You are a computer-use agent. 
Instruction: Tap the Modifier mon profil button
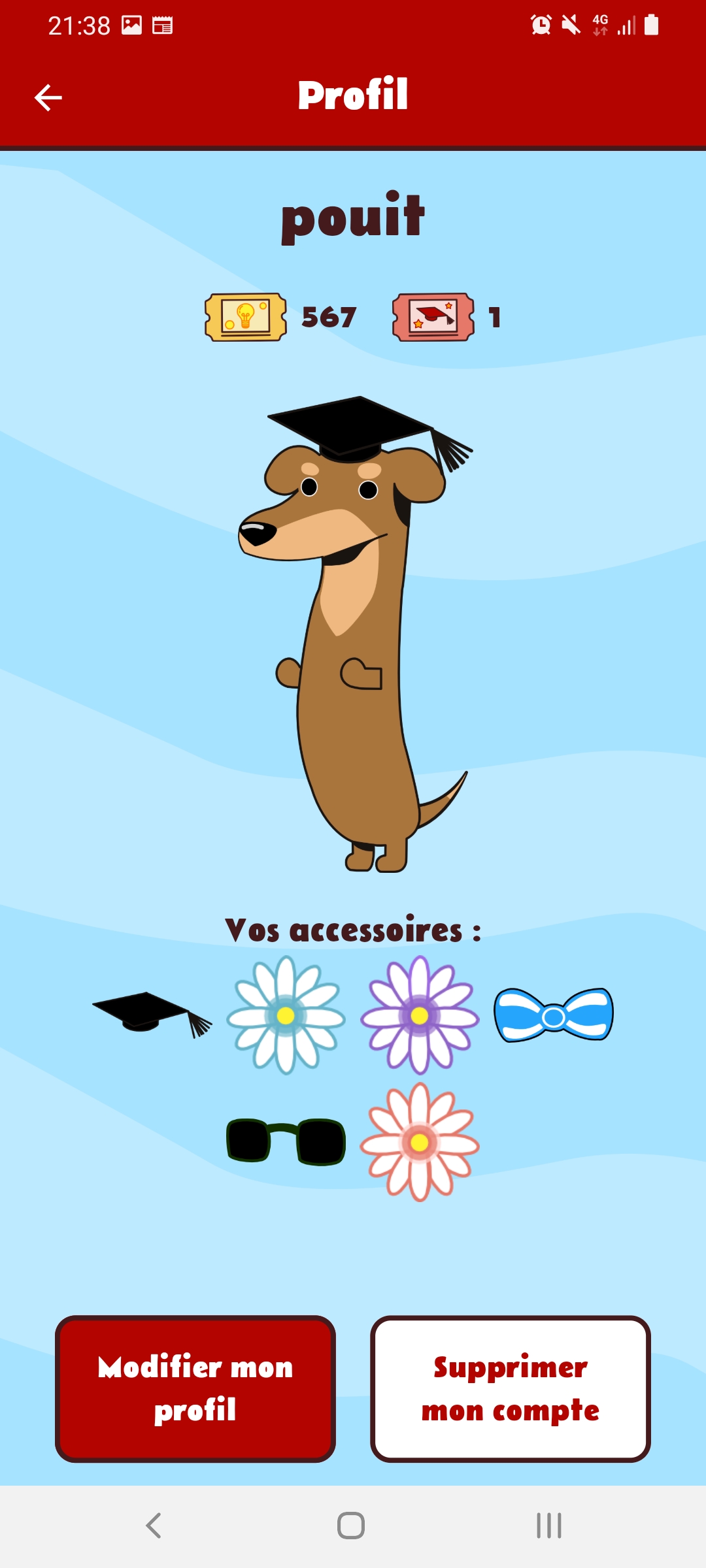pos(195,1389)
